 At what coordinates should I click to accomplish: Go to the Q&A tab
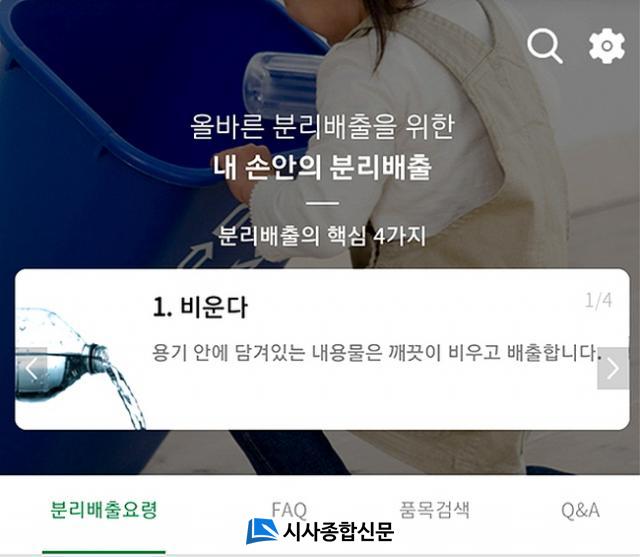click(x=580, y=510)
